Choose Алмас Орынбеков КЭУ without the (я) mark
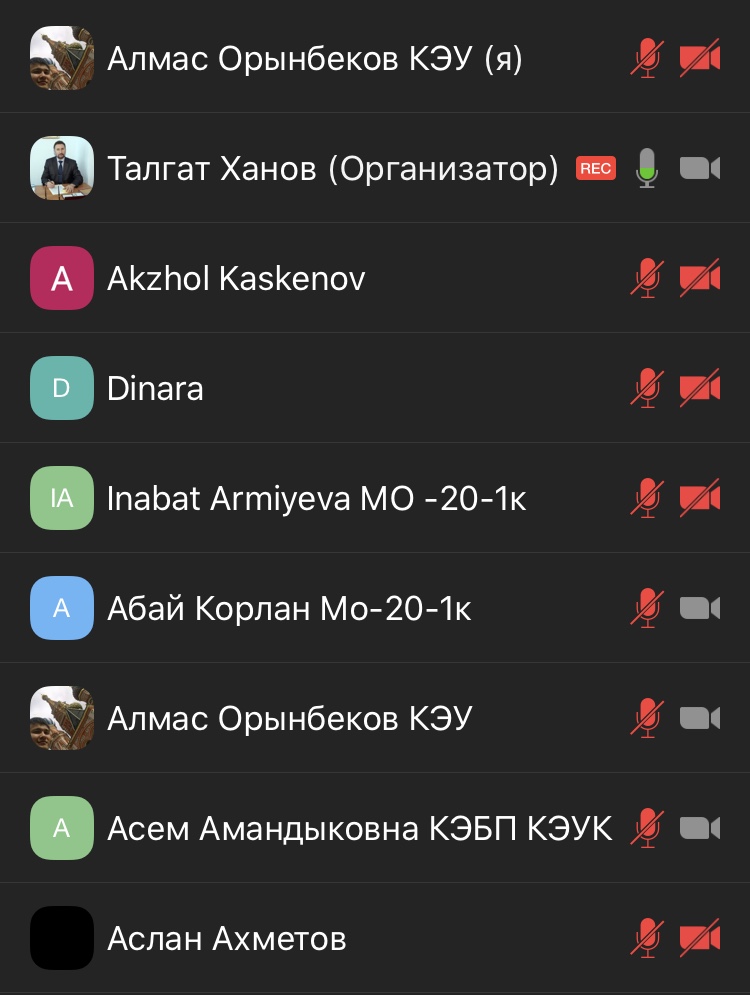Viewport: 750px width, 995px height. 289,719
